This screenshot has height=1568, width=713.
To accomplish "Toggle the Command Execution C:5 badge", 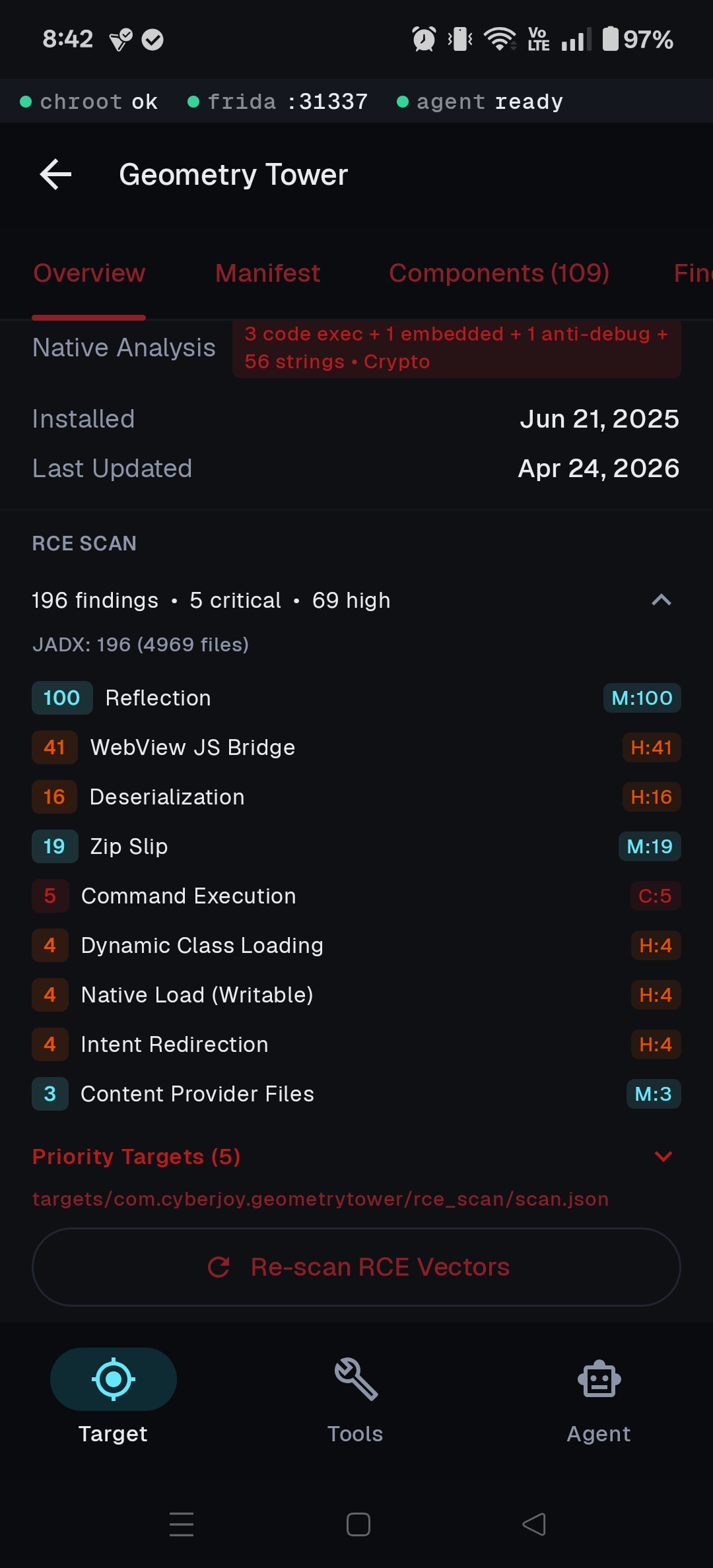I will 656,896.
